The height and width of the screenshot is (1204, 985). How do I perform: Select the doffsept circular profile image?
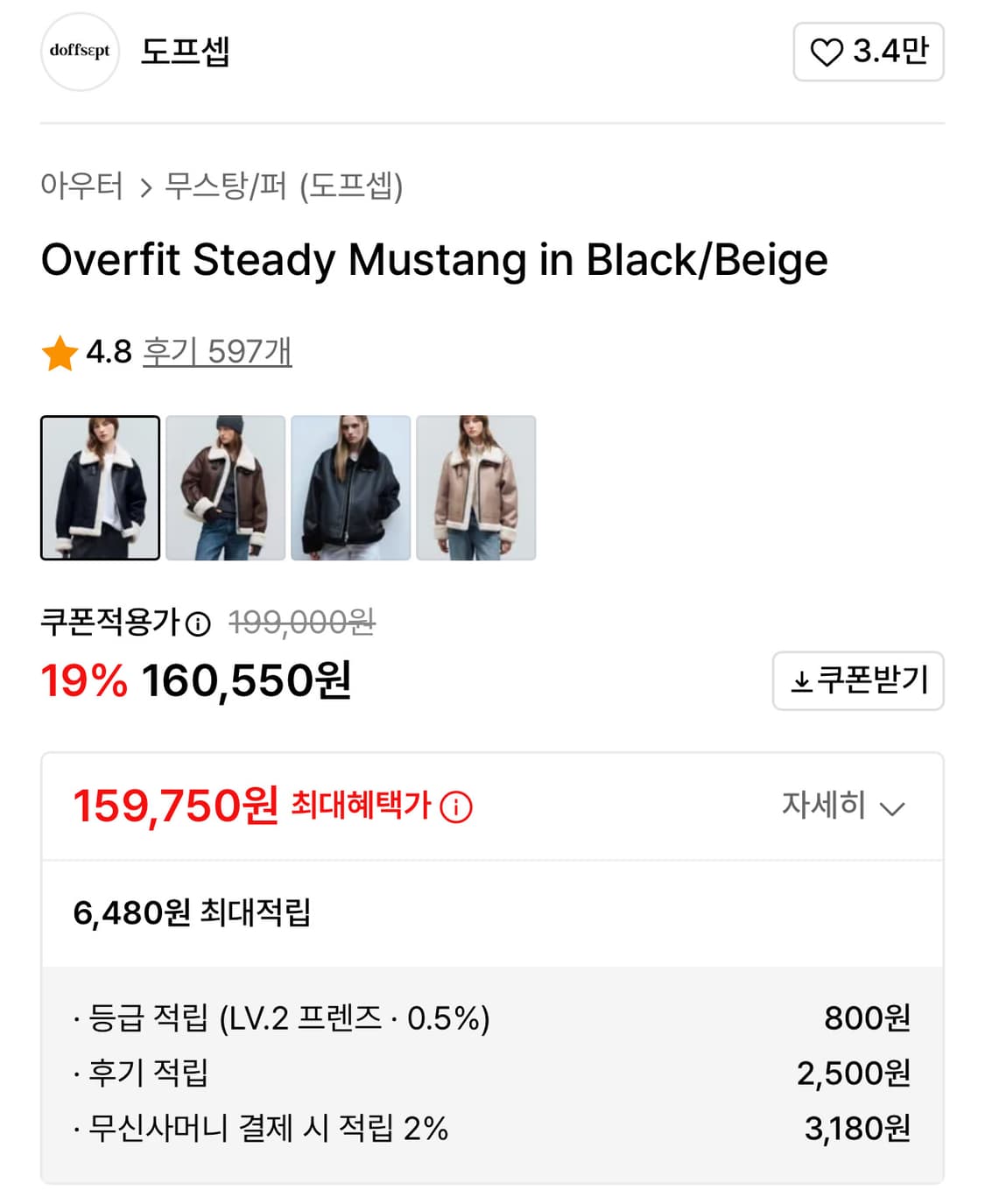point(80,50)
